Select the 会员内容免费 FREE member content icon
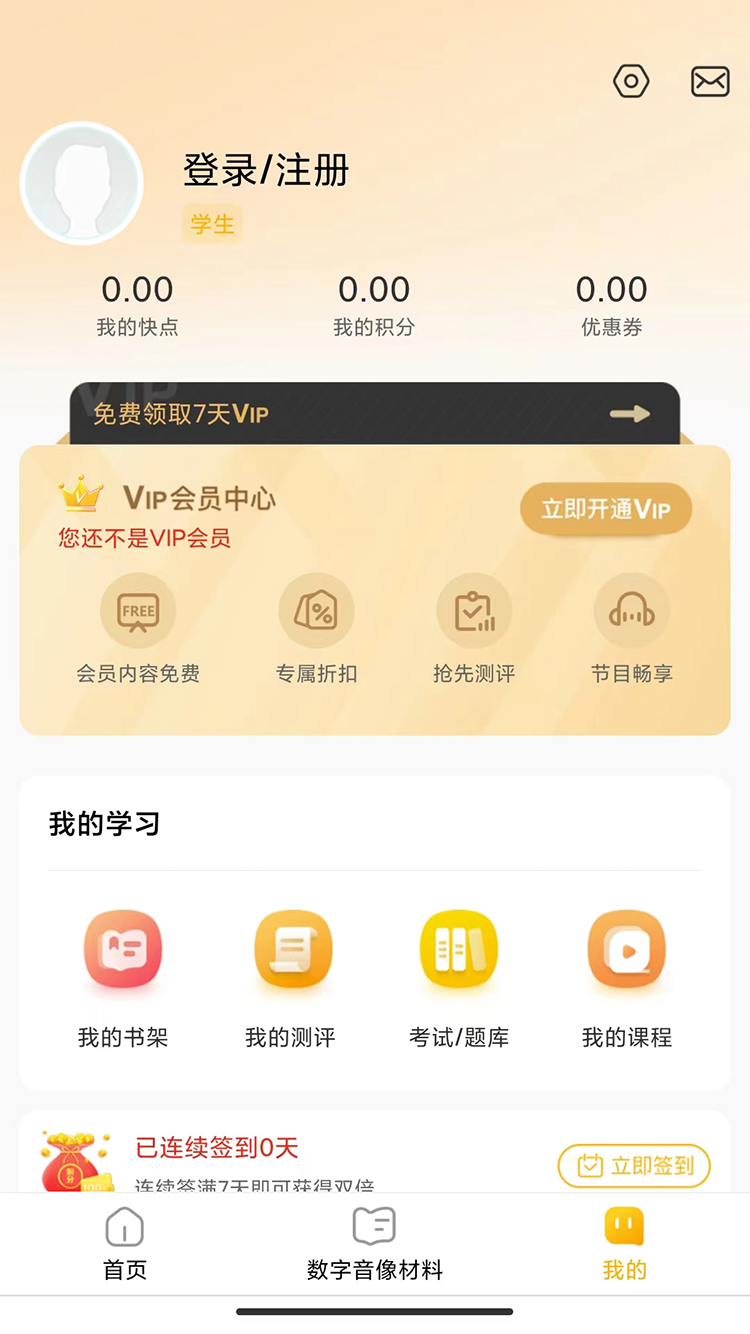Screen dimensions: 750x1334 (x=138, y=611)
